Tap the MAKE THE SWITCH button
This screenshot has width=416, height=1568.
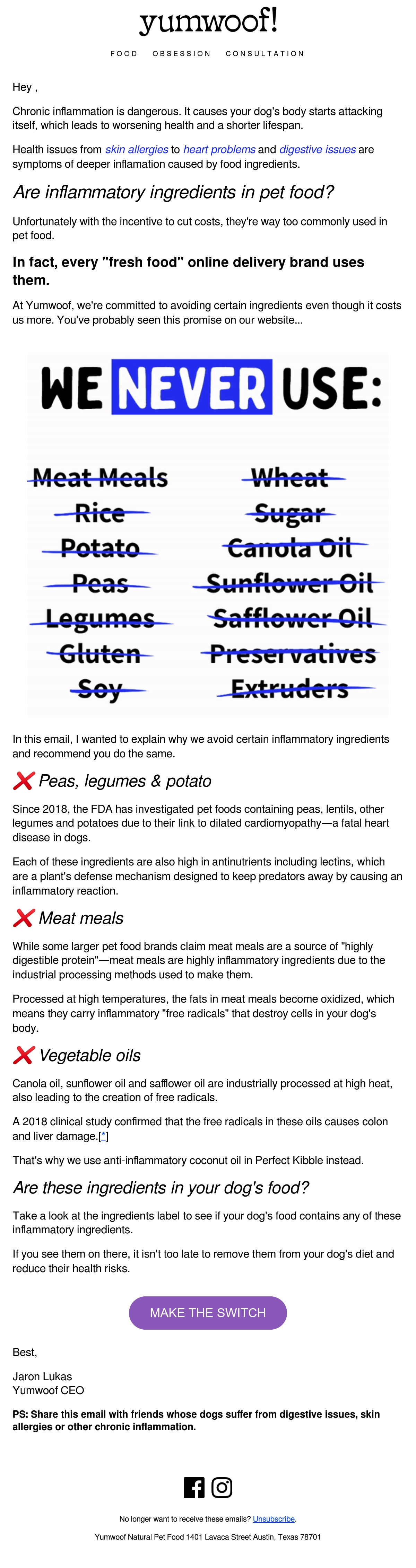point(208,1313)
